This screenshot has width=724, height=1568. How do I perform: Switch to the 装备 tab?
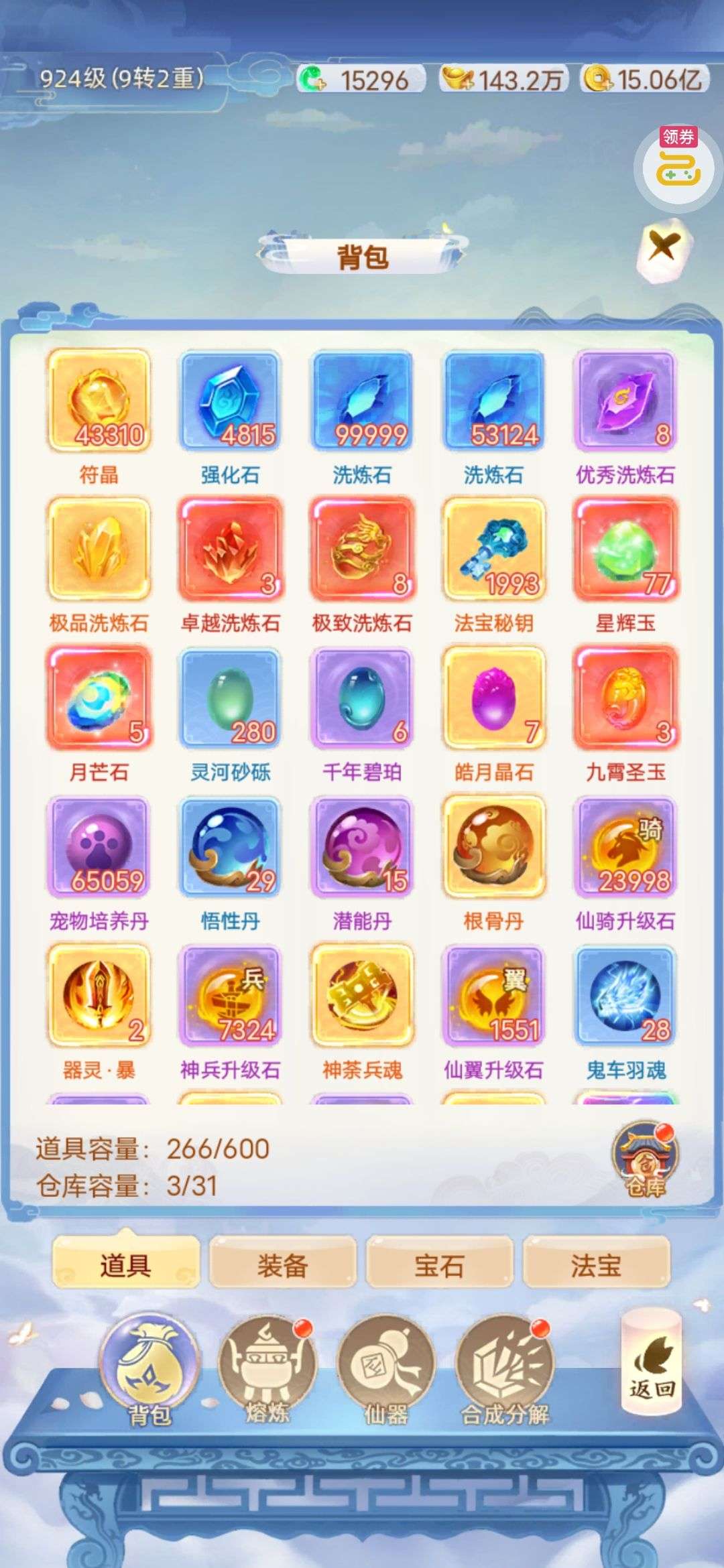pyautogui.click(x=282, y=1266)
